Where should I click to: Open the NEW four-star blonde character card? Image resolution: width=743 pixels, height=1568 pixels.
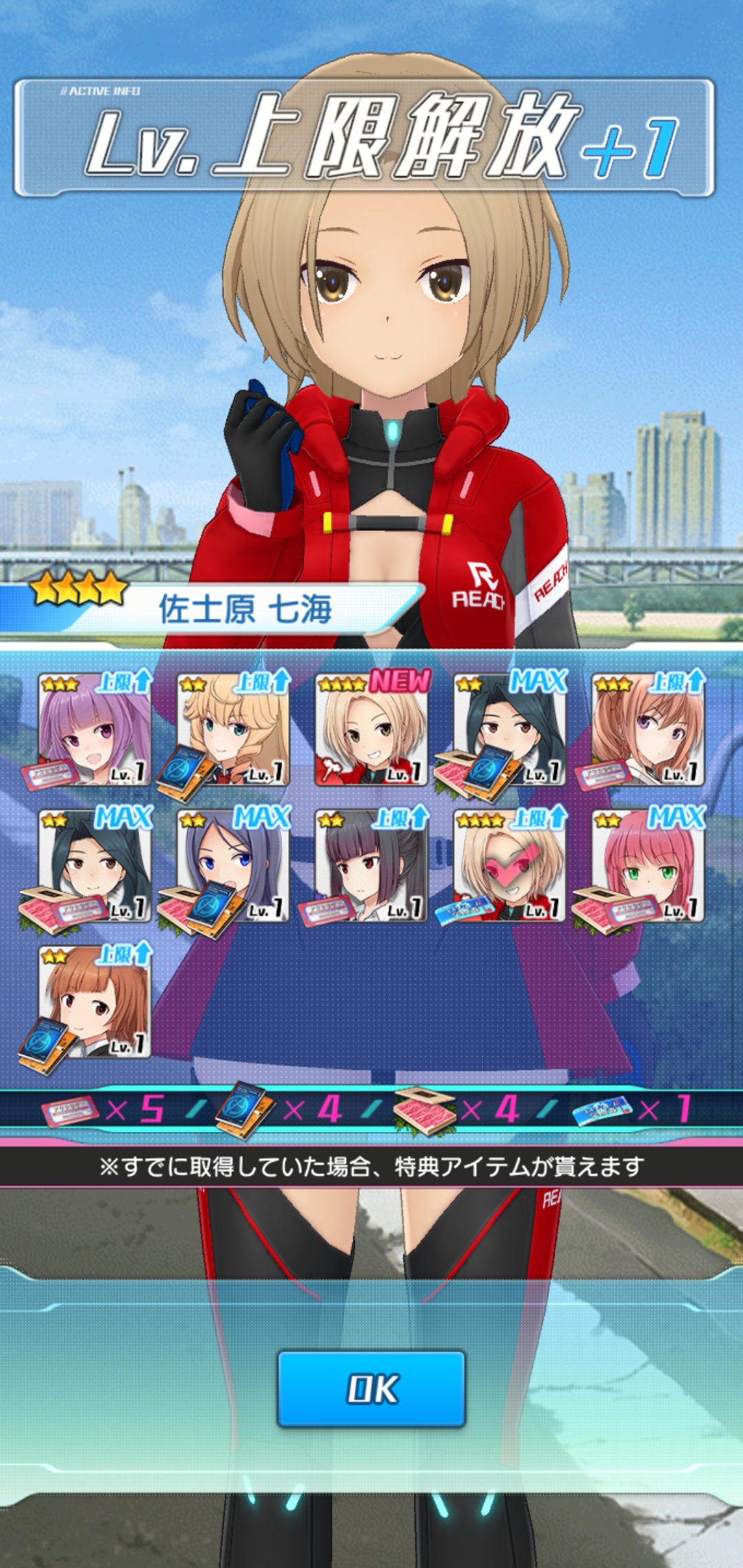(371, 730)
